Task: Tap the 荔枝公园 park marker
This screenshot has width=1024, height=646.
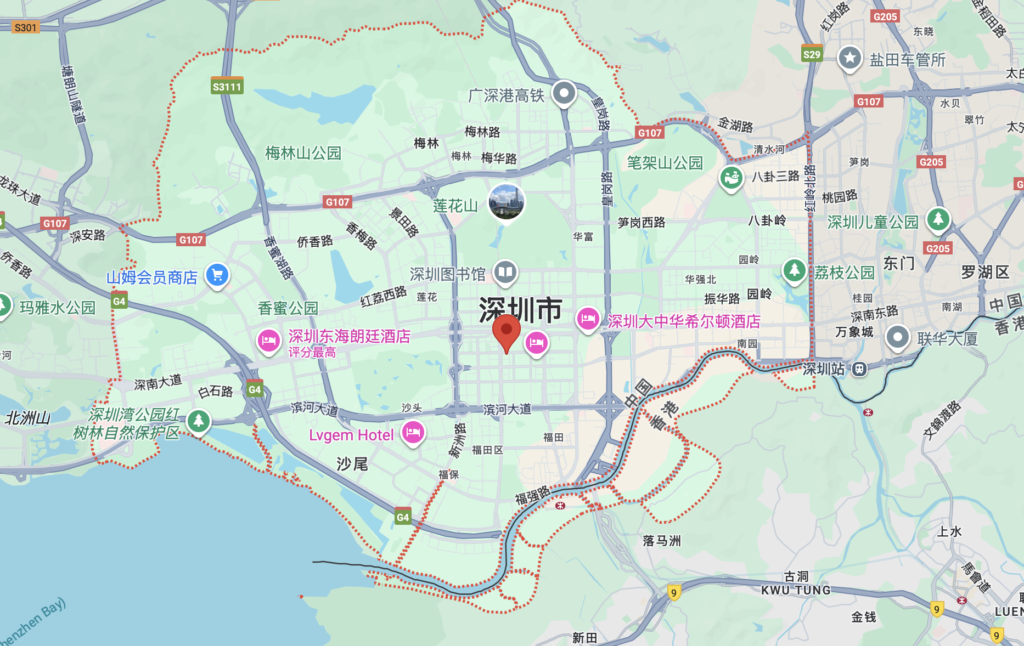Action: pyautogui.click(x=794, y=270)
